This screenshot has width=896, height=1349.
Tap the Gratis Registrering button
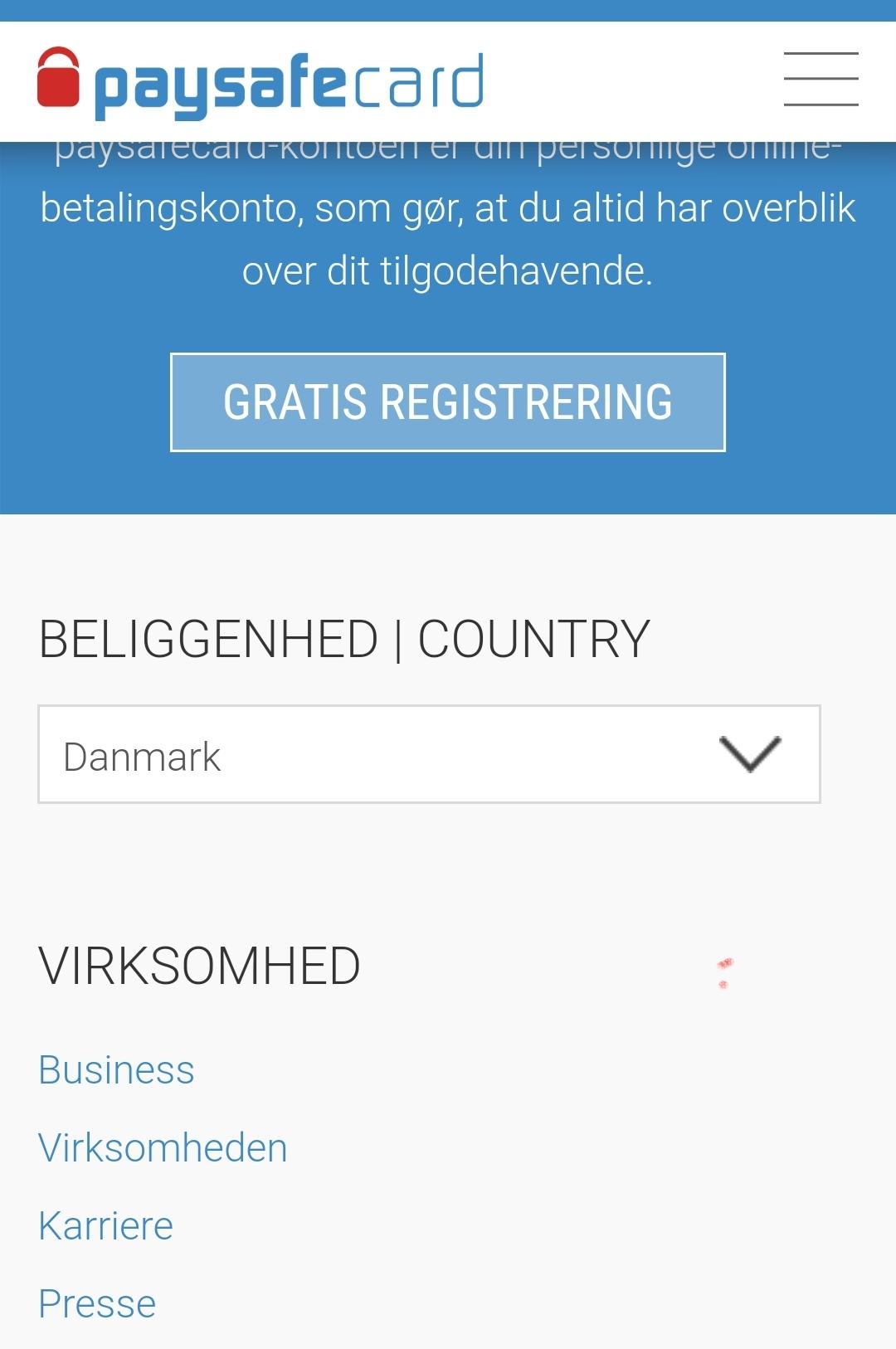pyautogui.click(x=448, y=402)
